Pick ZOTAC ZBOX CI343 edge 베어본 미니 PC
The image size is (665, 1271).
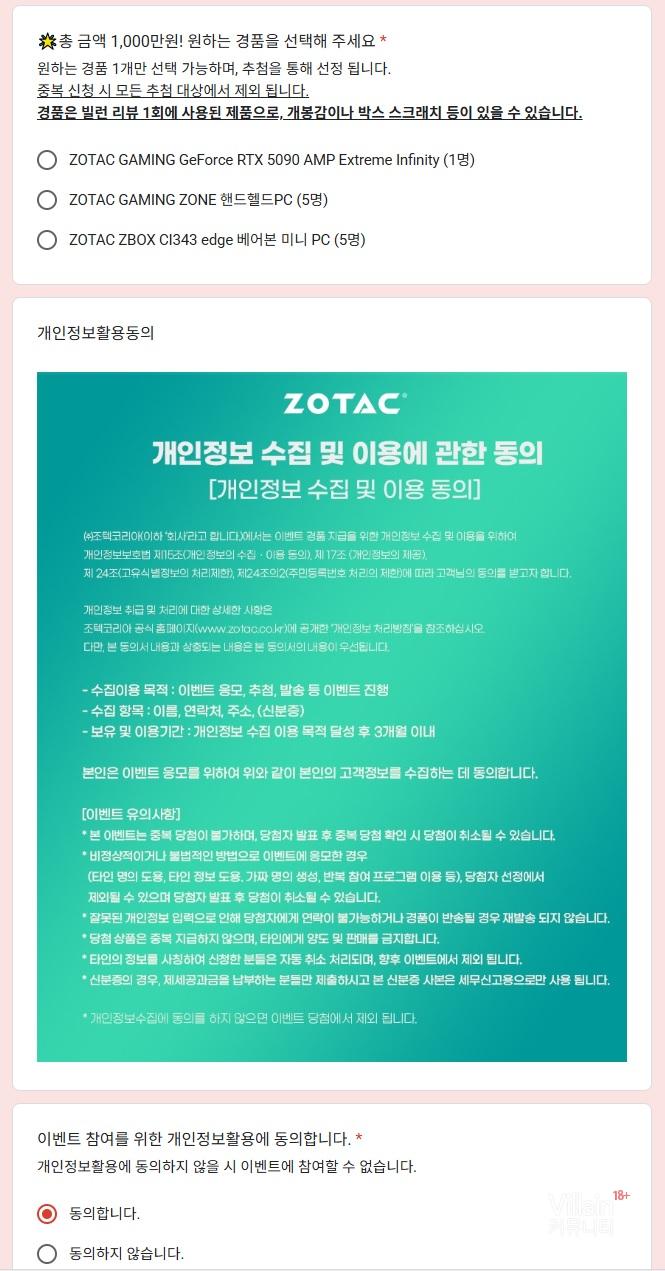(x=47, y=240)
